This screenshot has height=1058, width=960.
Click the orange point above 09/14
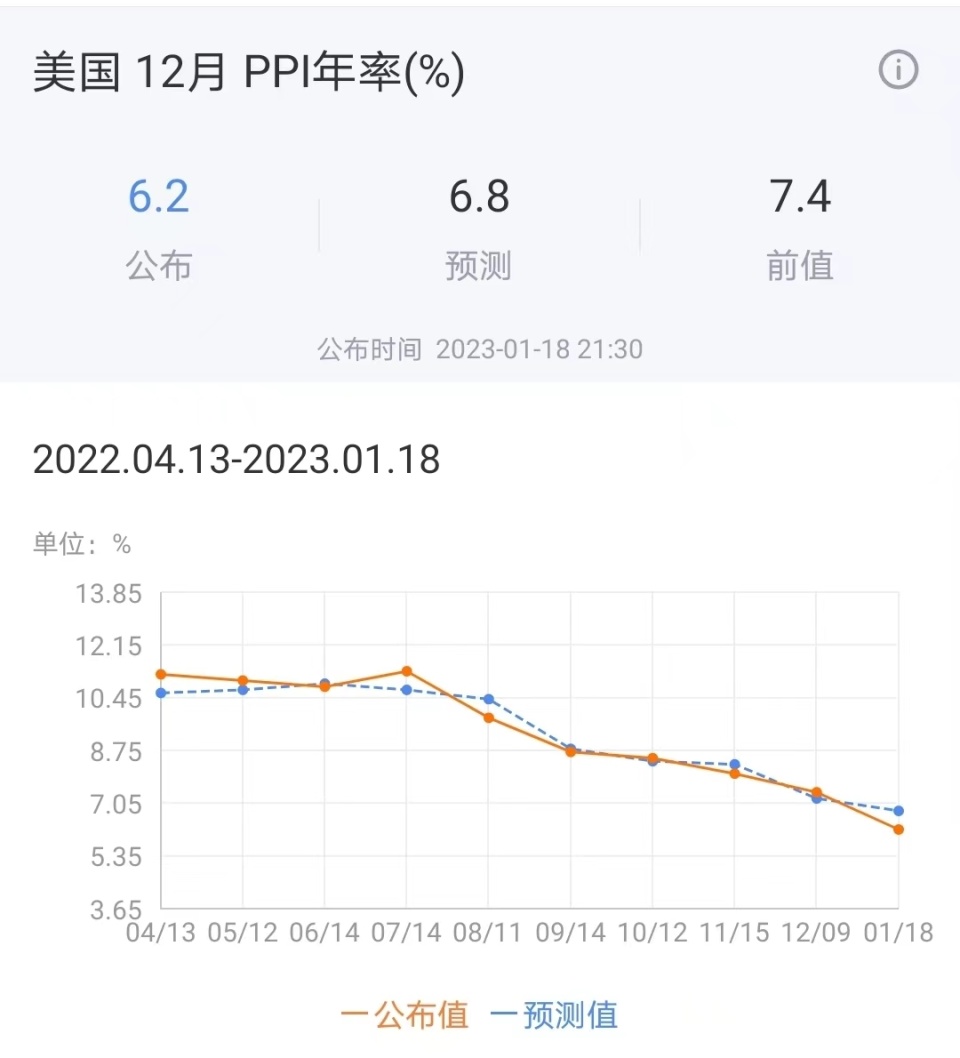point(570,750)
